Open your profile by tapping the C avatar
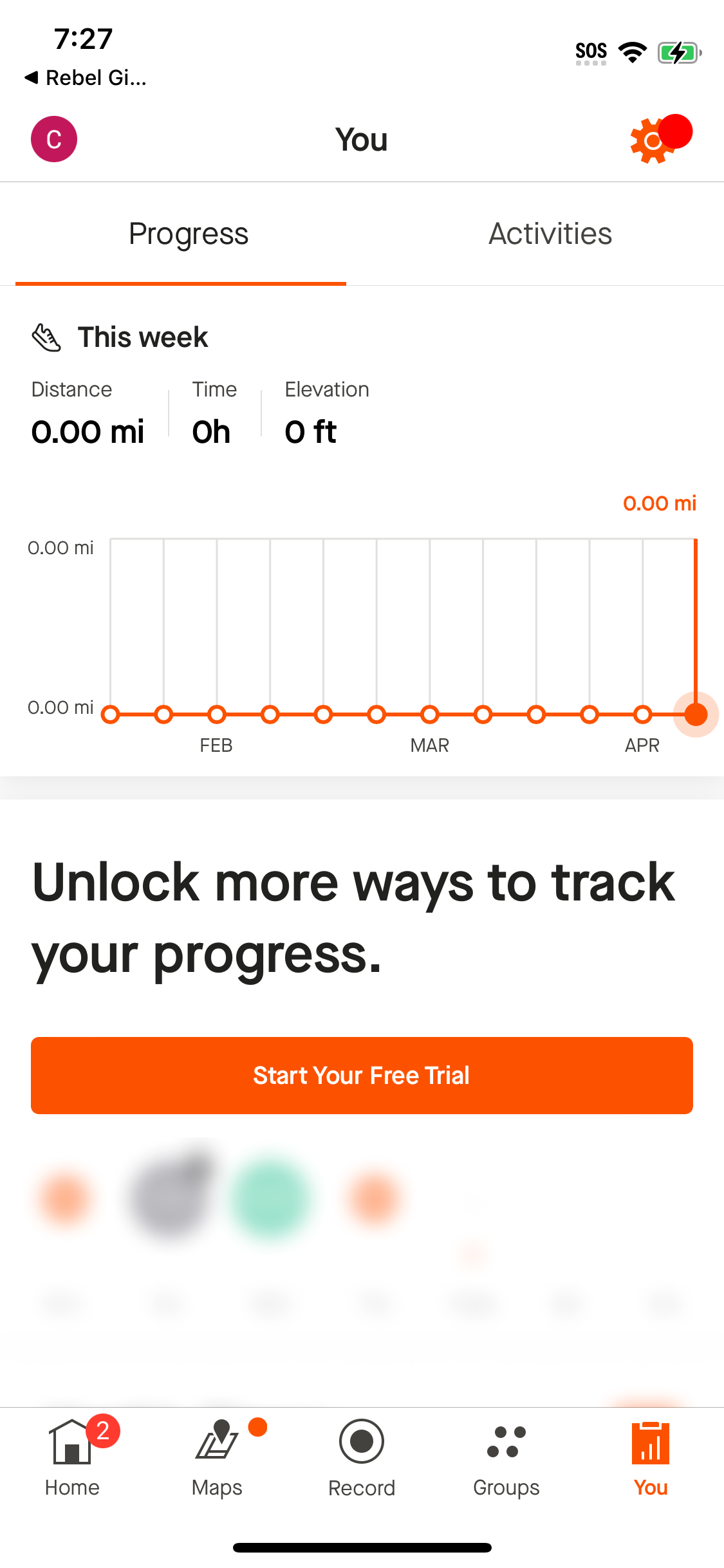The image size is (724, 1568). (54, 138)
